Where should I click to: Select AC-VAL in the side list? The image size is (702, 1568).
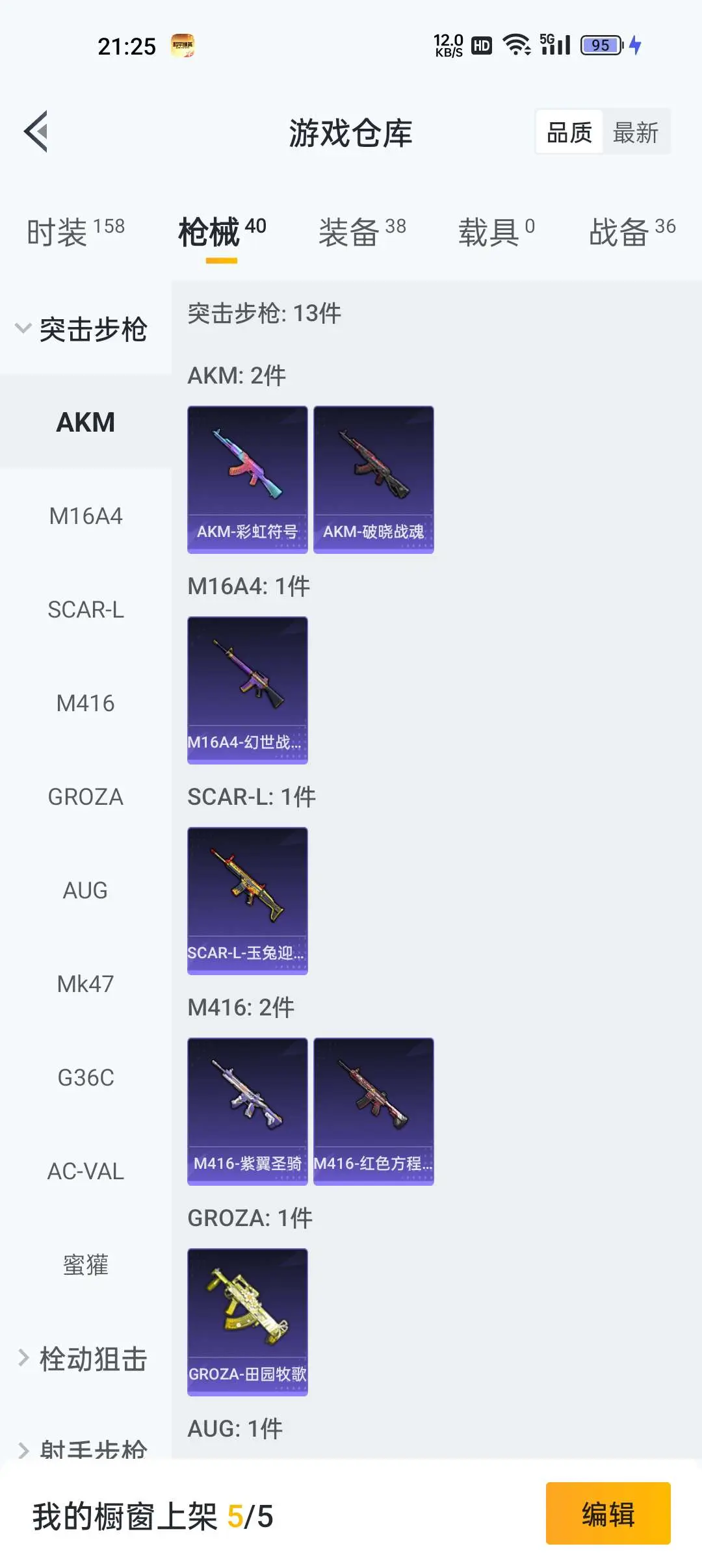(x=85, y=1171)
